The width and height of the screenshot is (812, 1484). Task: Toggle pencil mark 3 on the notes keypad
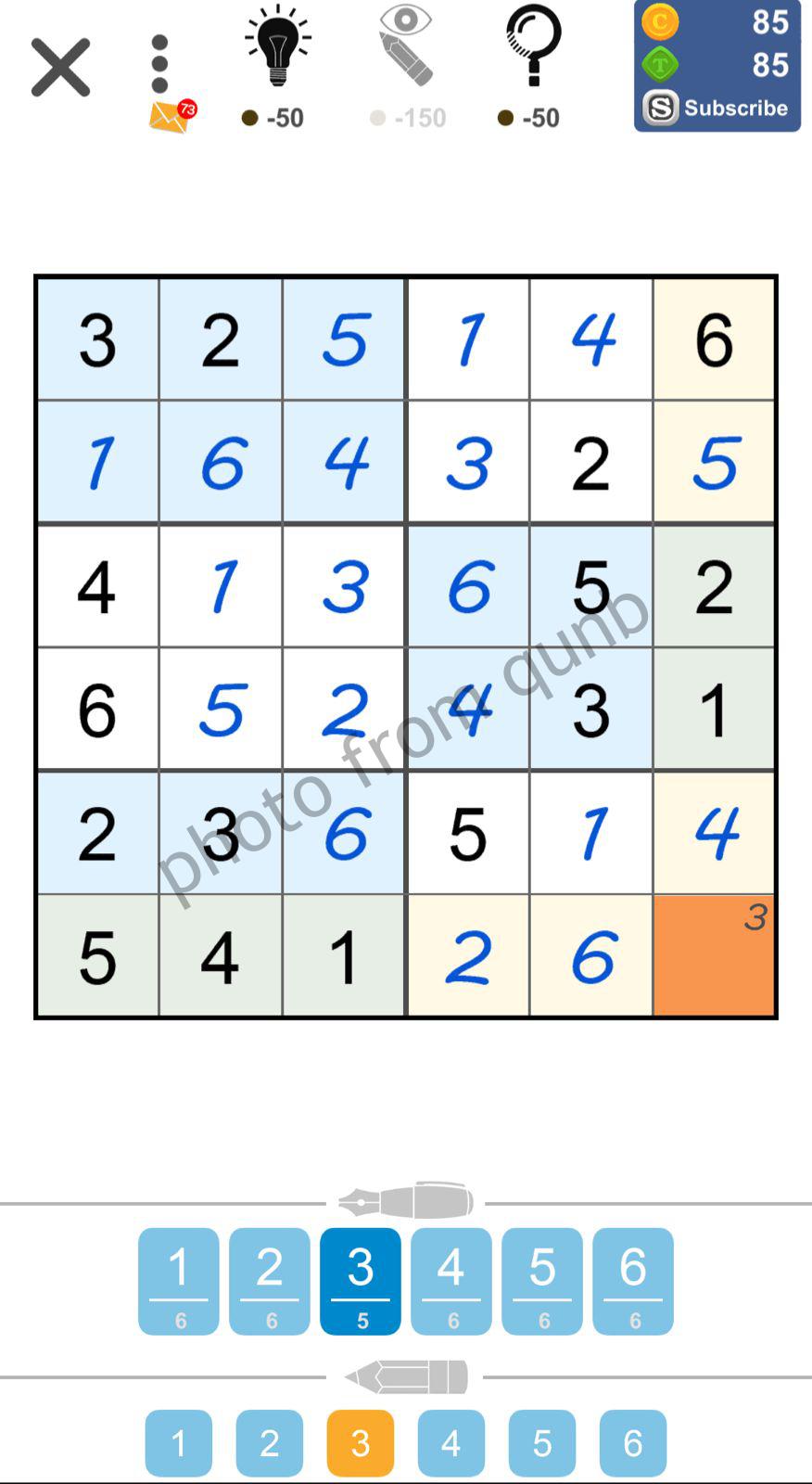[360, 1442]
